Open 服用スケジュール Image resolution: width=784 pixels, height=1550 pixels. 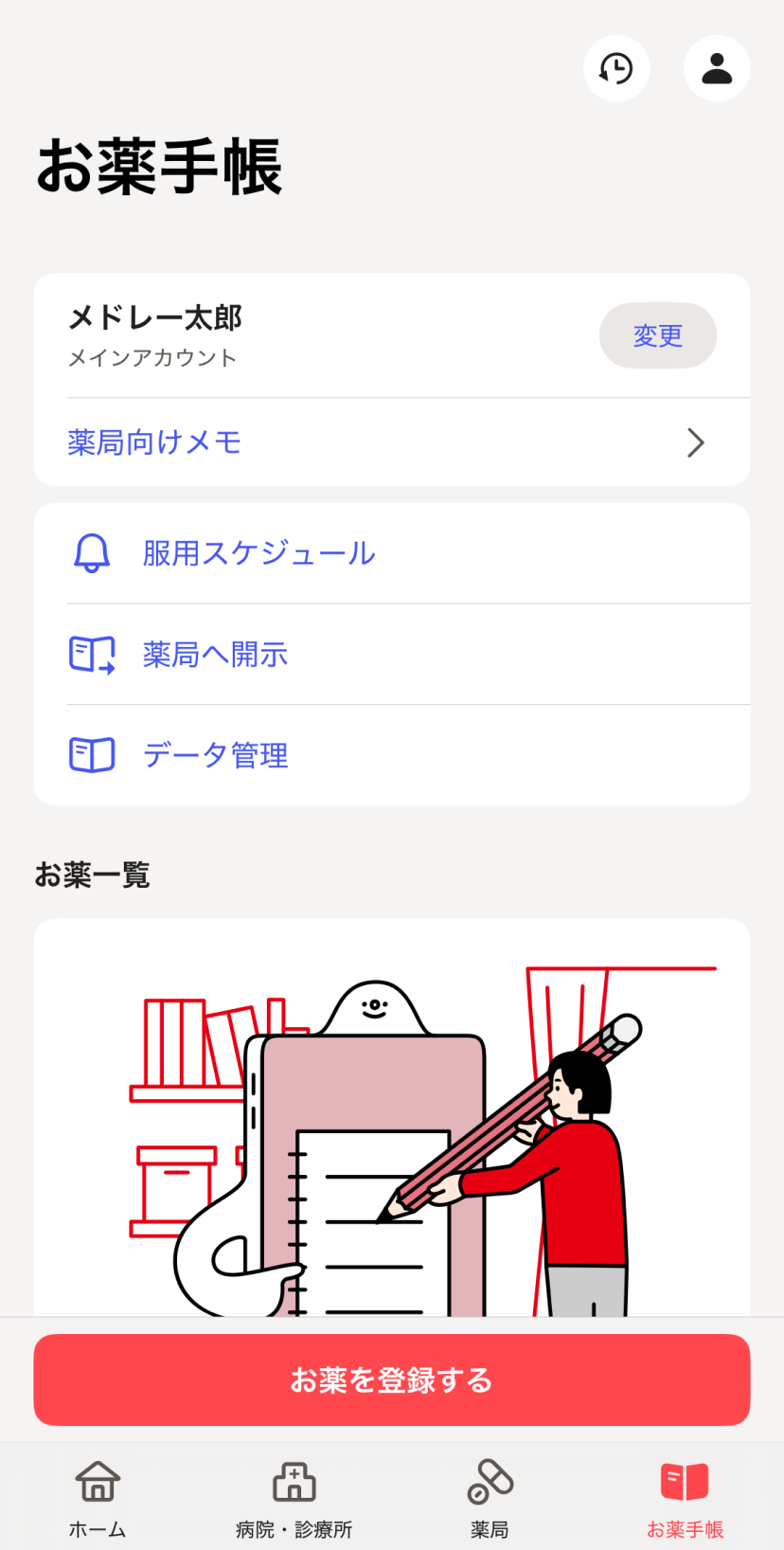tap(392, 553)
